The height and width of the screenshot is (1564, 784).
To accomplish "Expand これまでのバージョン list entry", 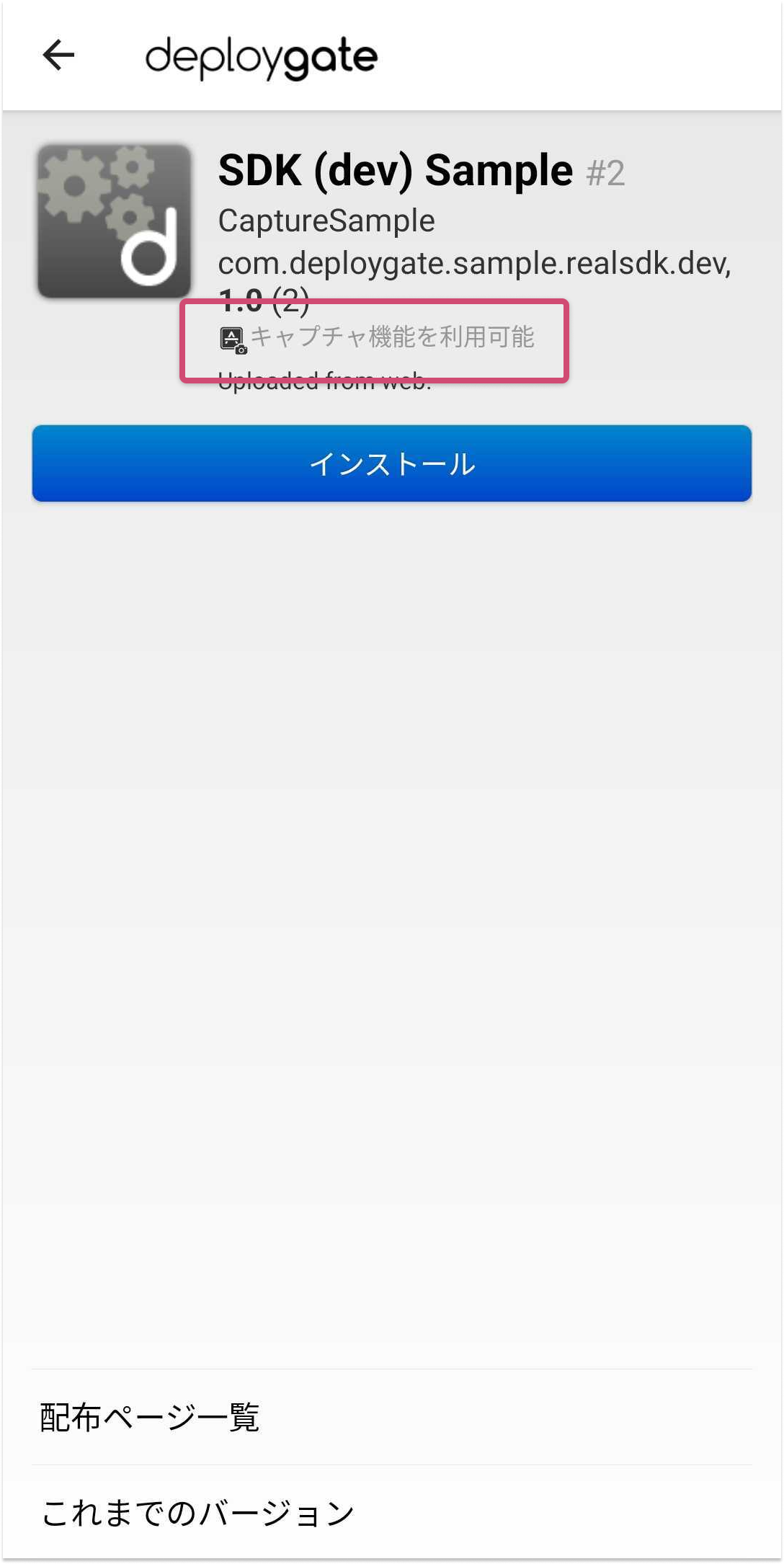I will pyautogui.click(x=195, y=1510).
